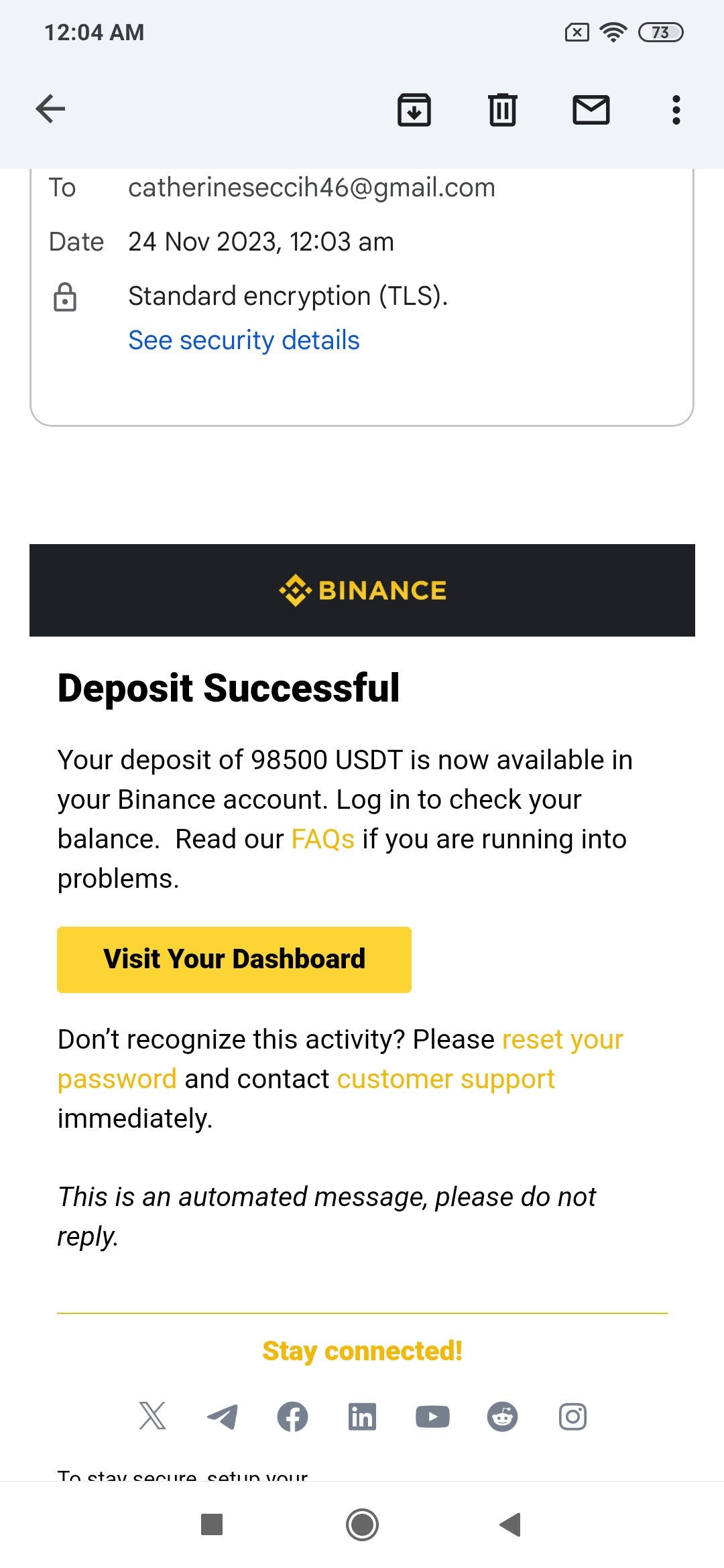Visit Binance's Reddit community
Image resolution: width=724 pixels, height=1568 pixels.
click(502, 1416)
